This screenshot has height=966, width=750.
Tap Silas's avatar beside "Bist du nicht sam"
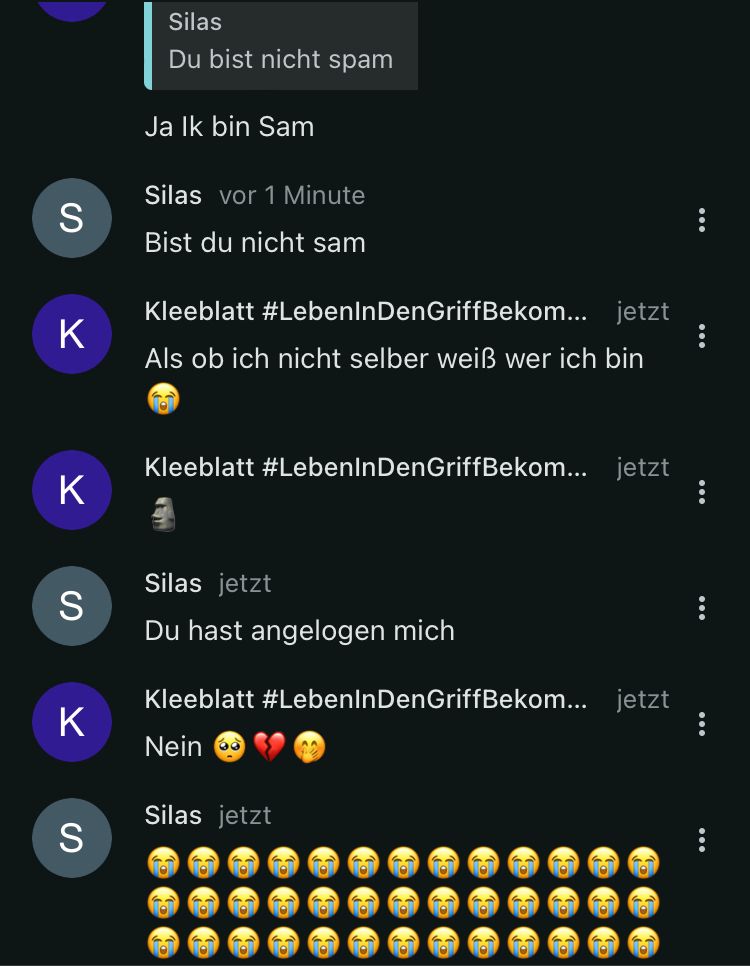click(x=71, y=218)
